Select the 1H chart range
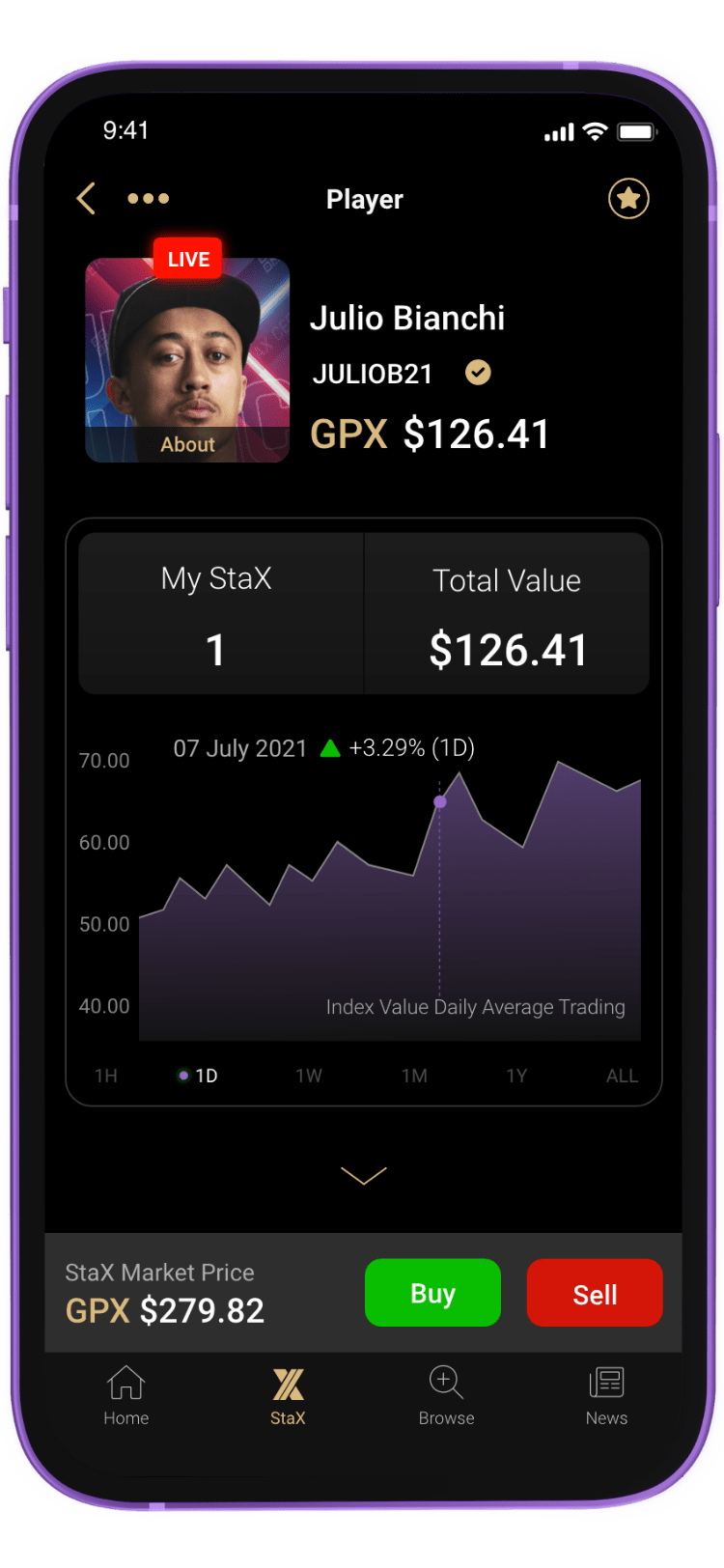Viewport: 724px width, 1568px height. tap(106, 1076)
